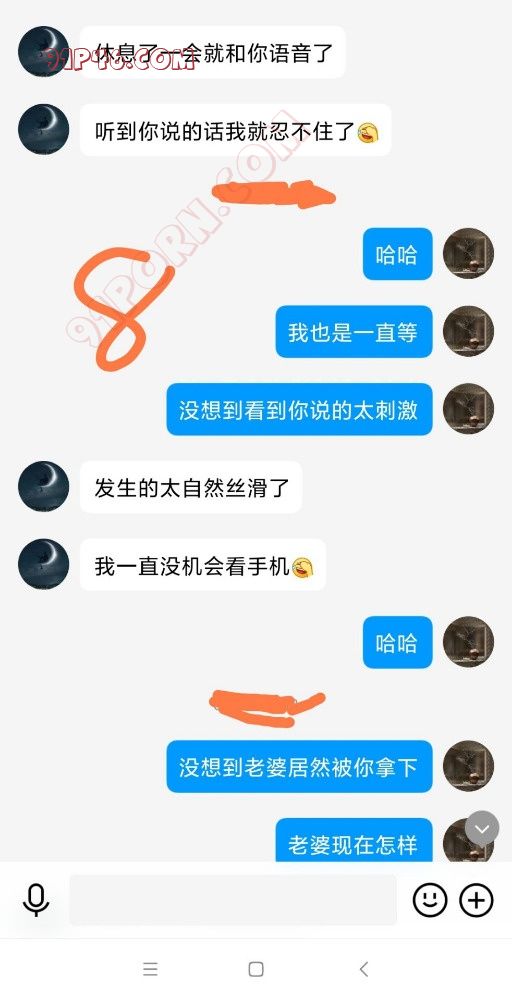Tap the microphone voice input icon
The image size is (512, 1000).
click(36, 900)
